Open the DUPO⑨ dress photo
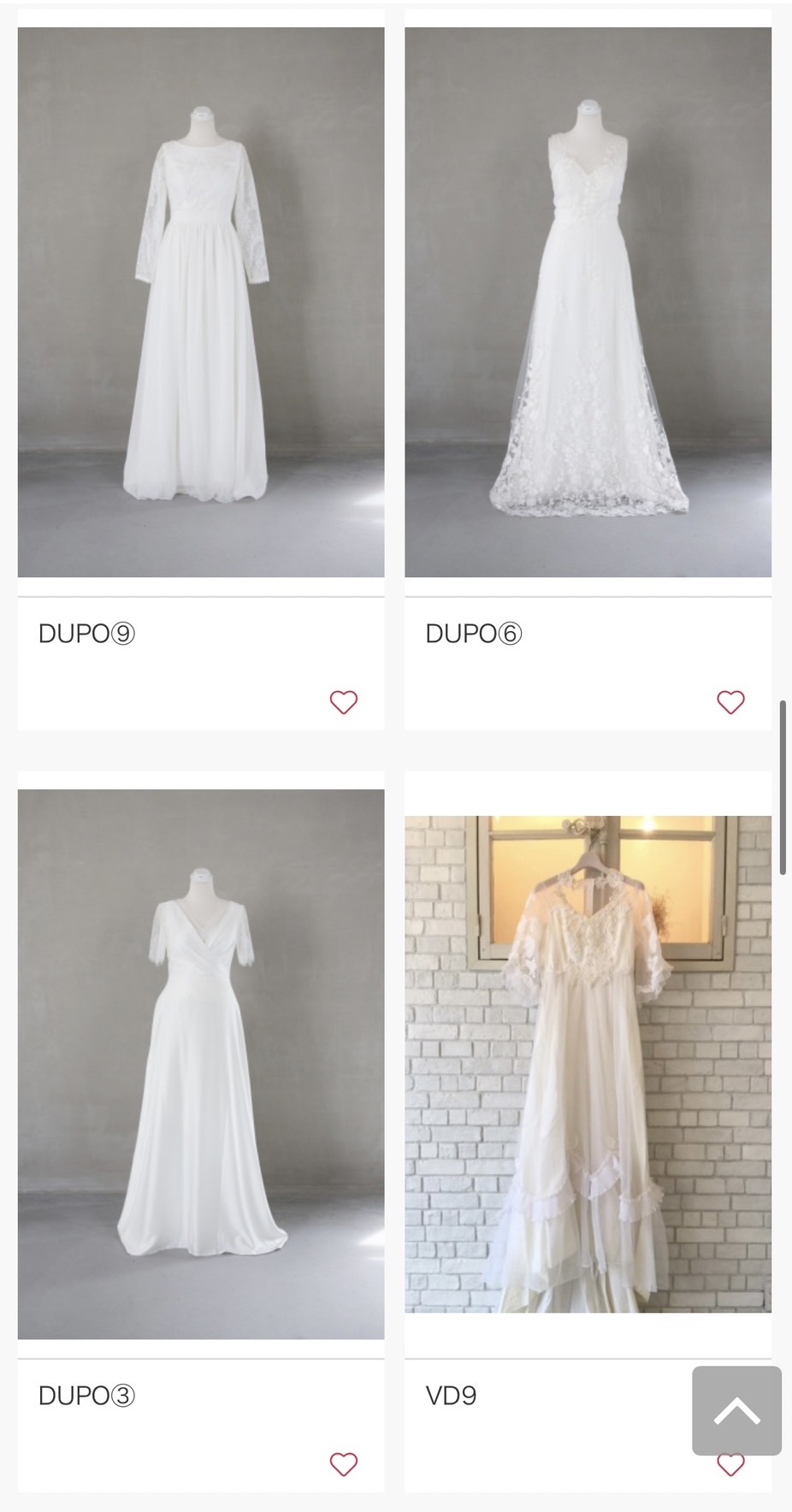Viewport: 792px width, 1512px height. 201,302
